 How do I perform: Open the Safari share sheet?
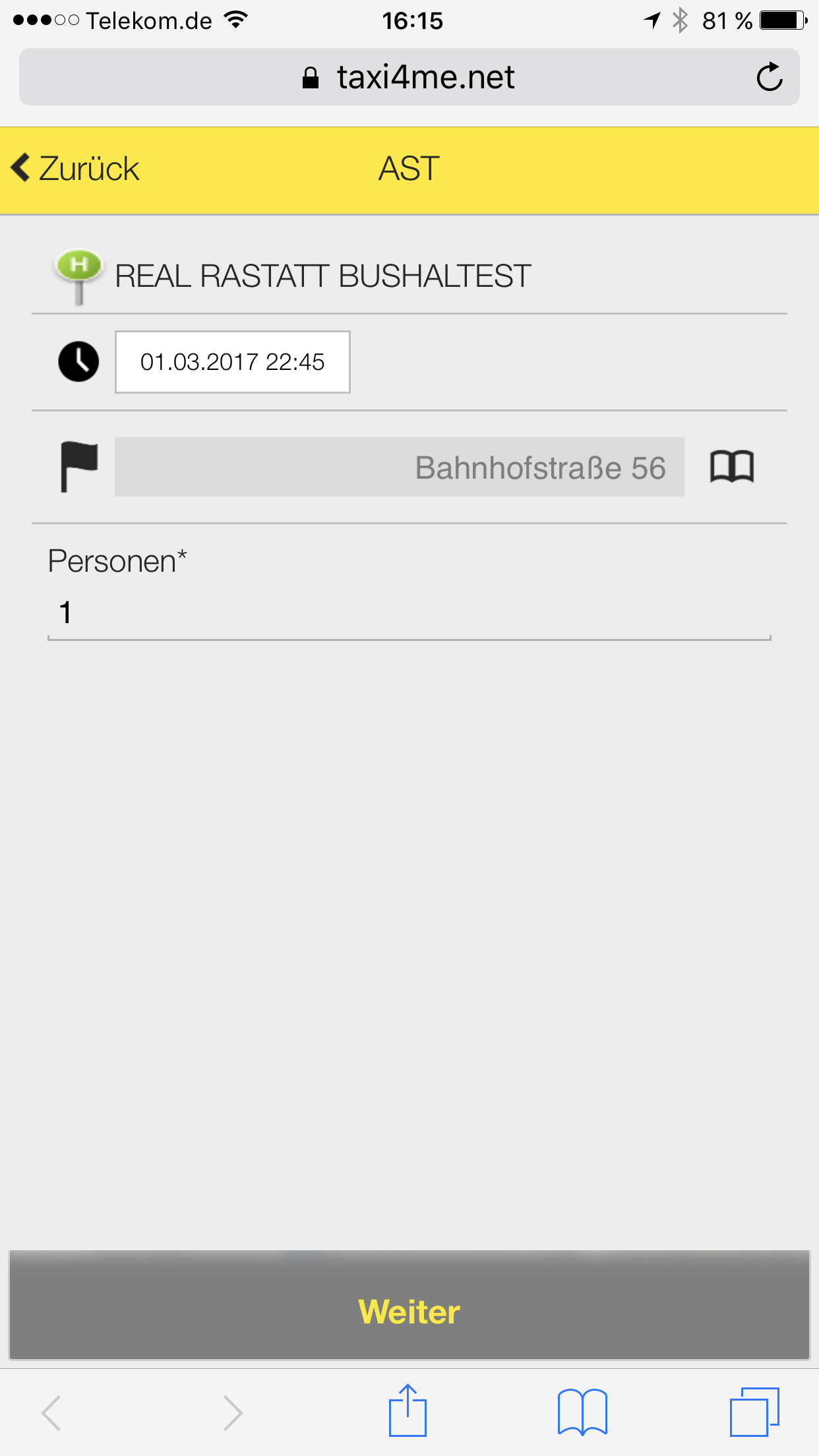click(x=408, y=1410)
